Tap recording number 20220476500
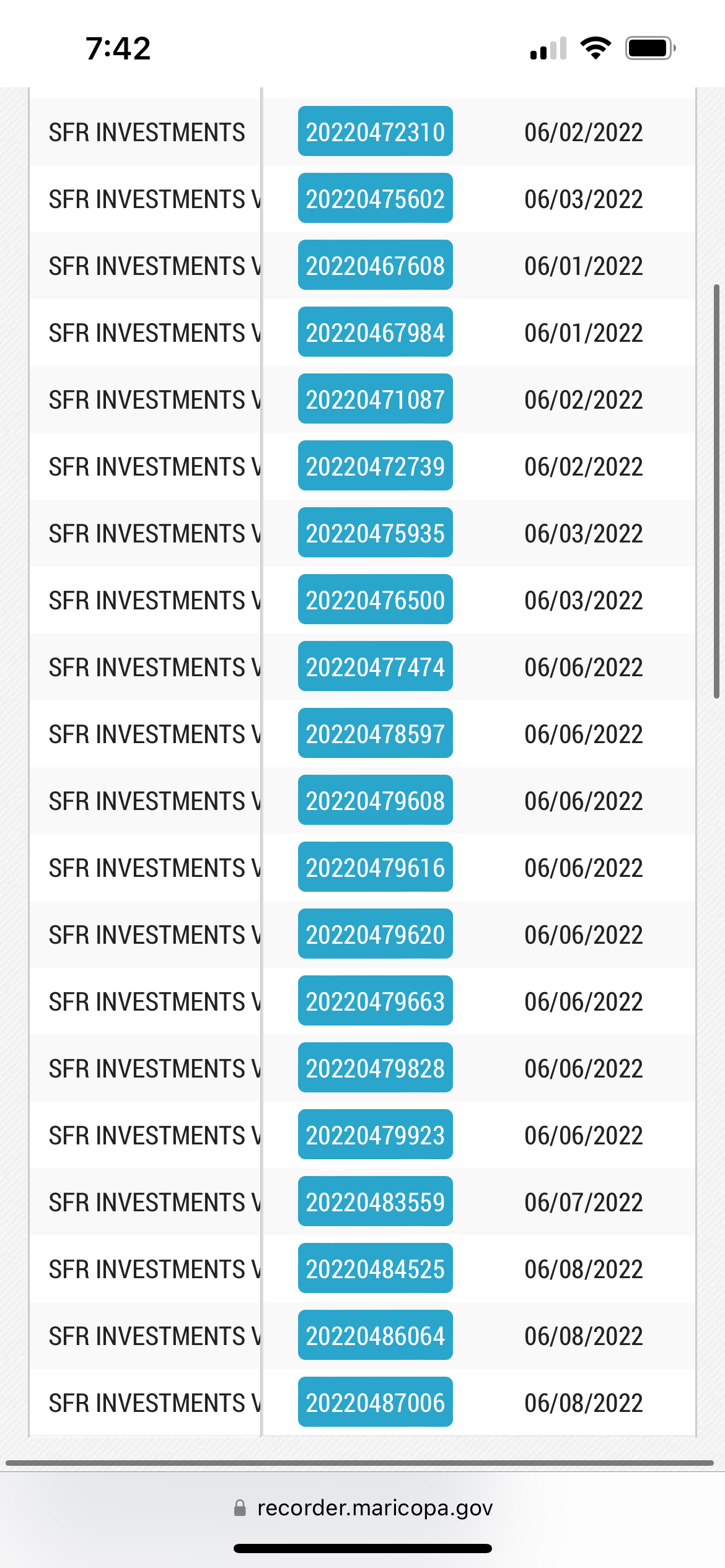This screenshot has height=1568, width=725. (375, 599)
